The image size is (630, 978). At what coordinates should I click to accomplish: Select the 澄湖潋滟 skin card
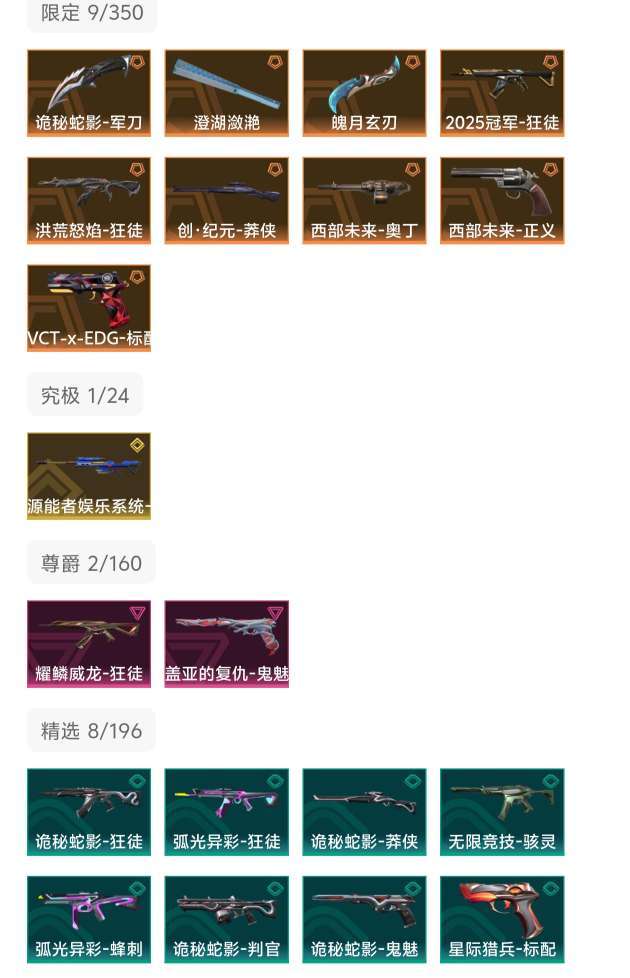pos(227,93)
